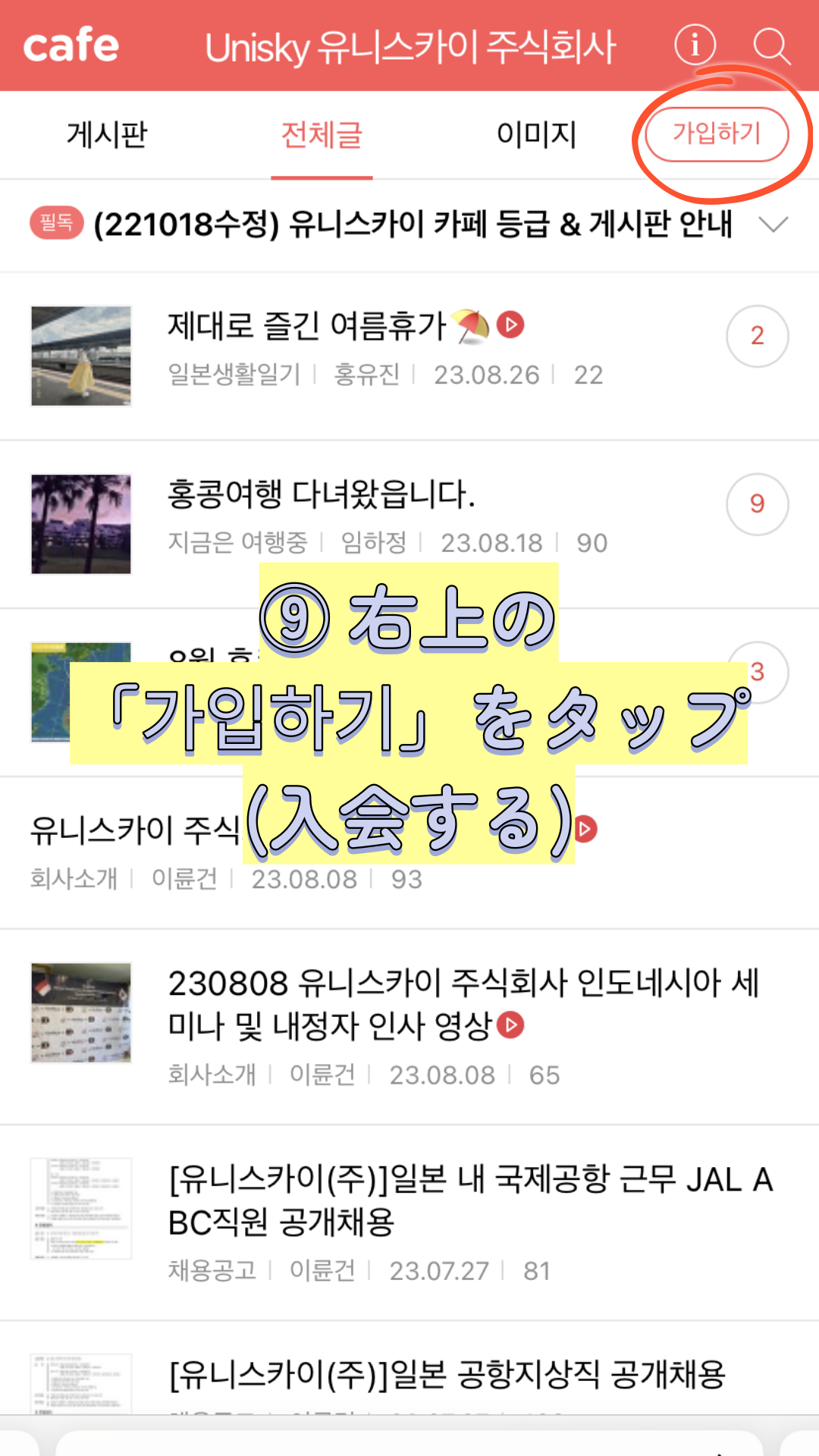Image resolution: width=819 pixels, height=1456 pixels.
Task: Tap the cafe home logo
Action: 71,45
